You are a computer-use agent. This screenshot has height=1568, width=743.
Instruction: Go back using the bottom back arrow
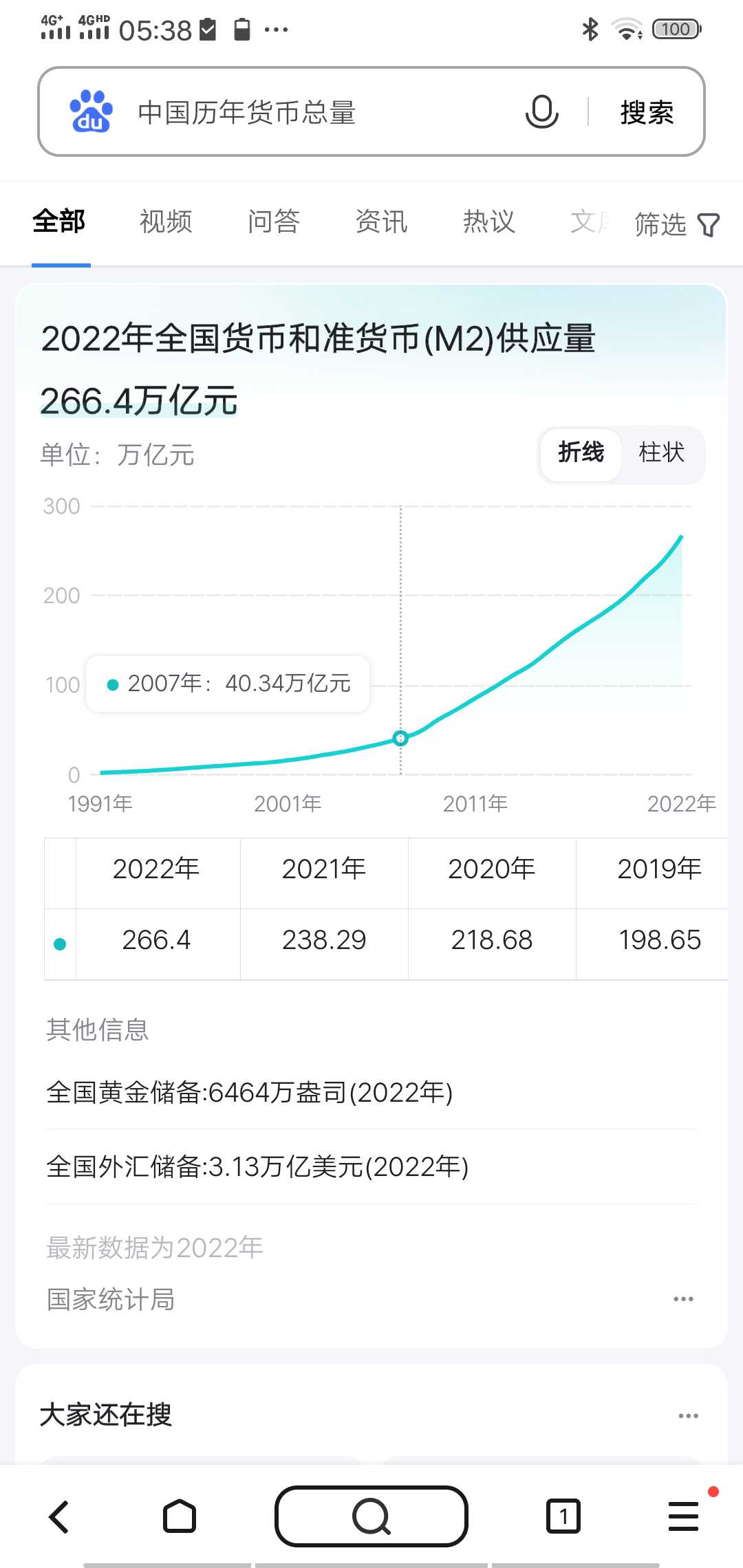point(59,1516)
